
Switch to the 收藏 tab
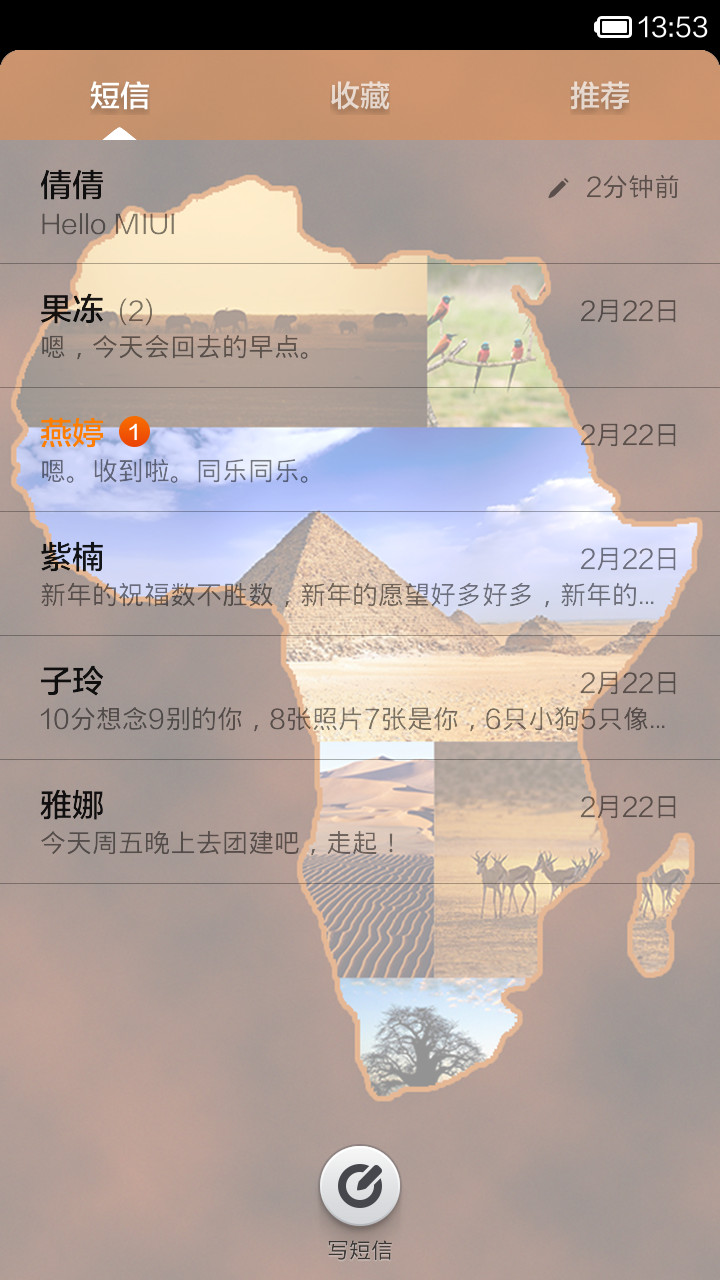[360, 96]
